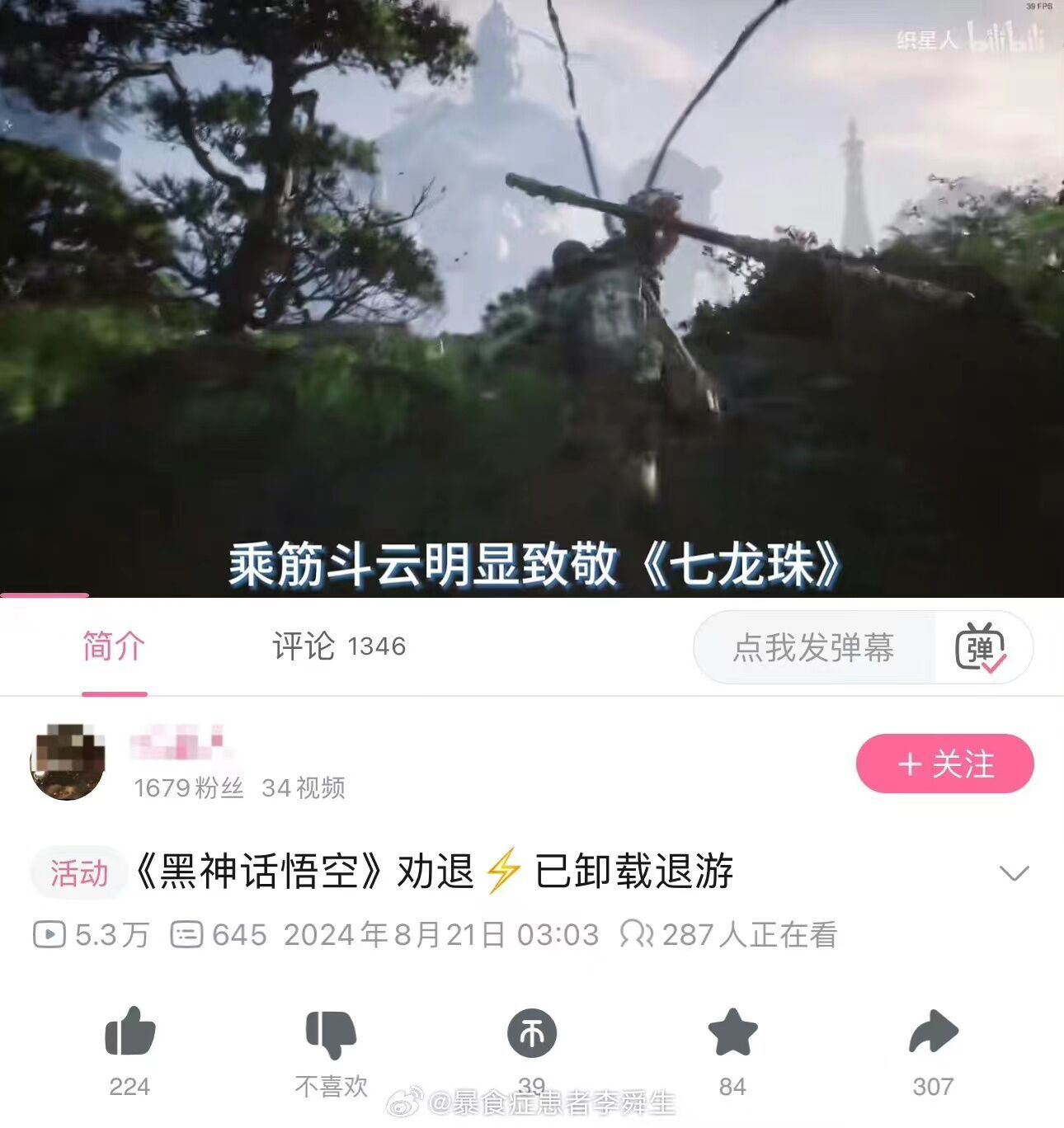Screen dimensions: 1064x1128
Task: Tap the video player to pause
Action: 532,297
